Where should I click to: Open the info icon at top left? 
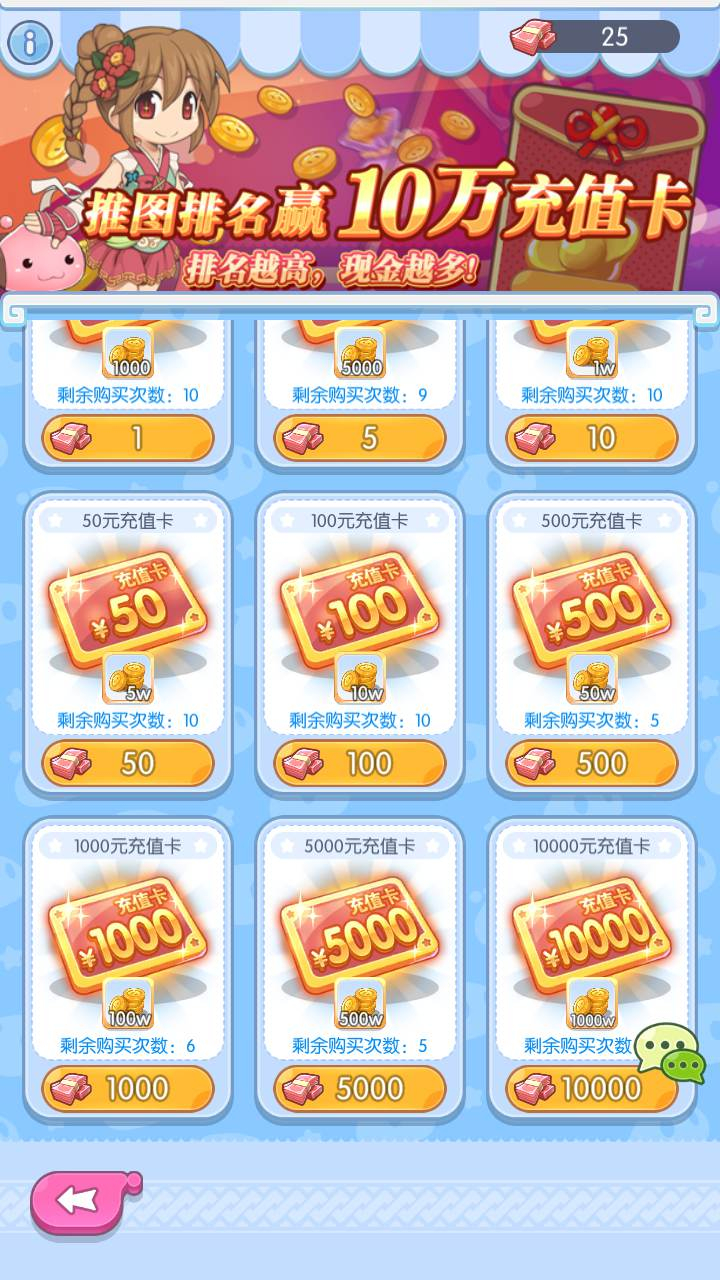click(x=30, y=42)
